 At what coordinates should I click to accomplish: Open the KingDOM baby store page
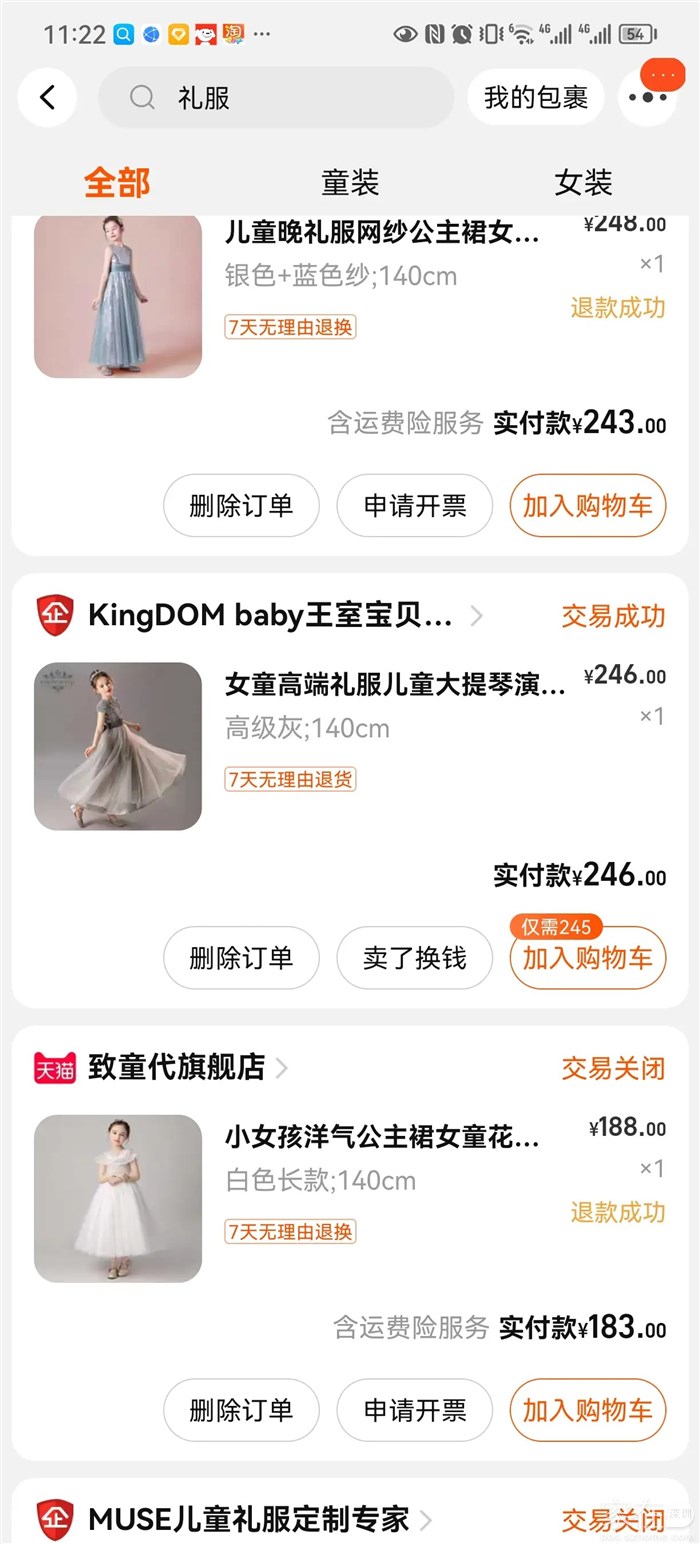tap(270, 615)
